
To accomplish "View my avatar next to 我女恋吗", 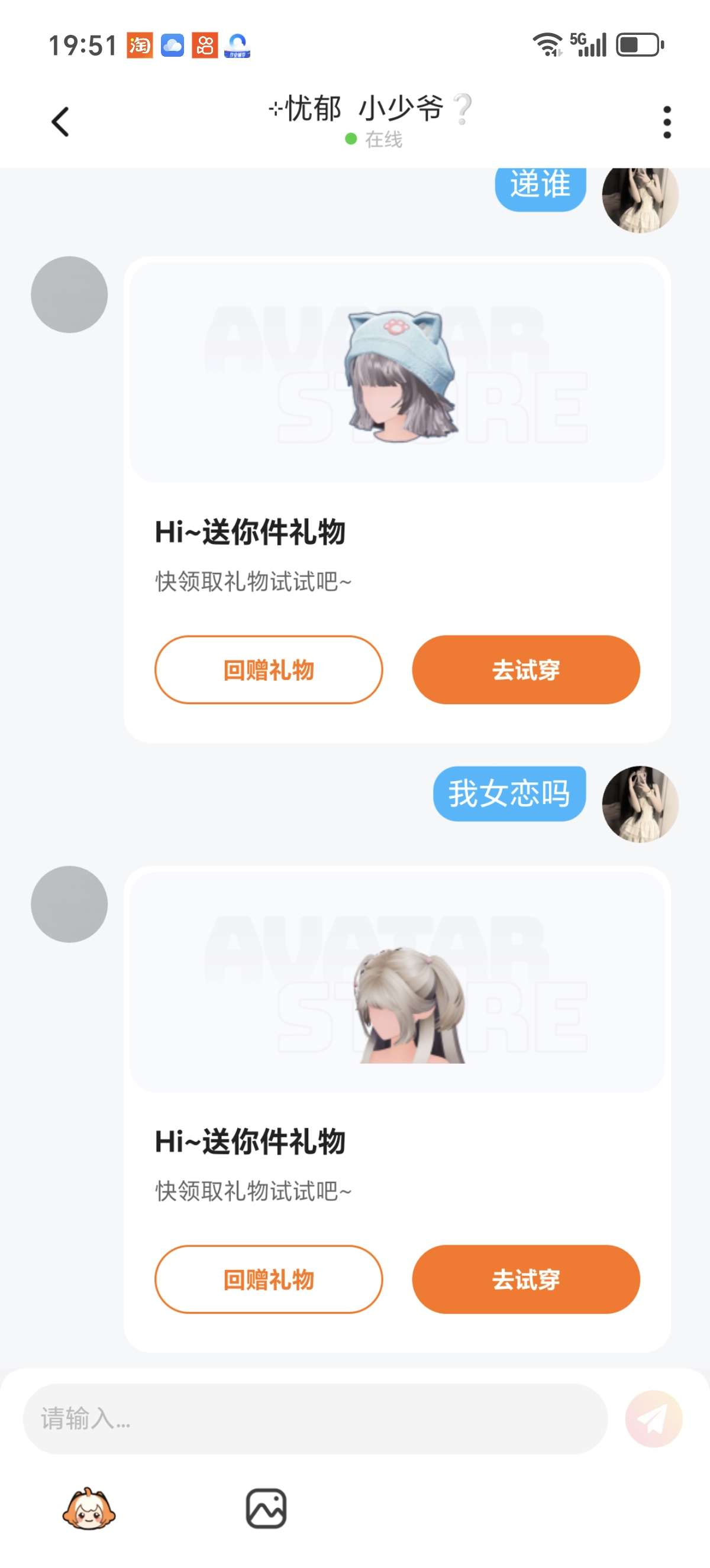I will pyautogui.click(x=640, y=804).
